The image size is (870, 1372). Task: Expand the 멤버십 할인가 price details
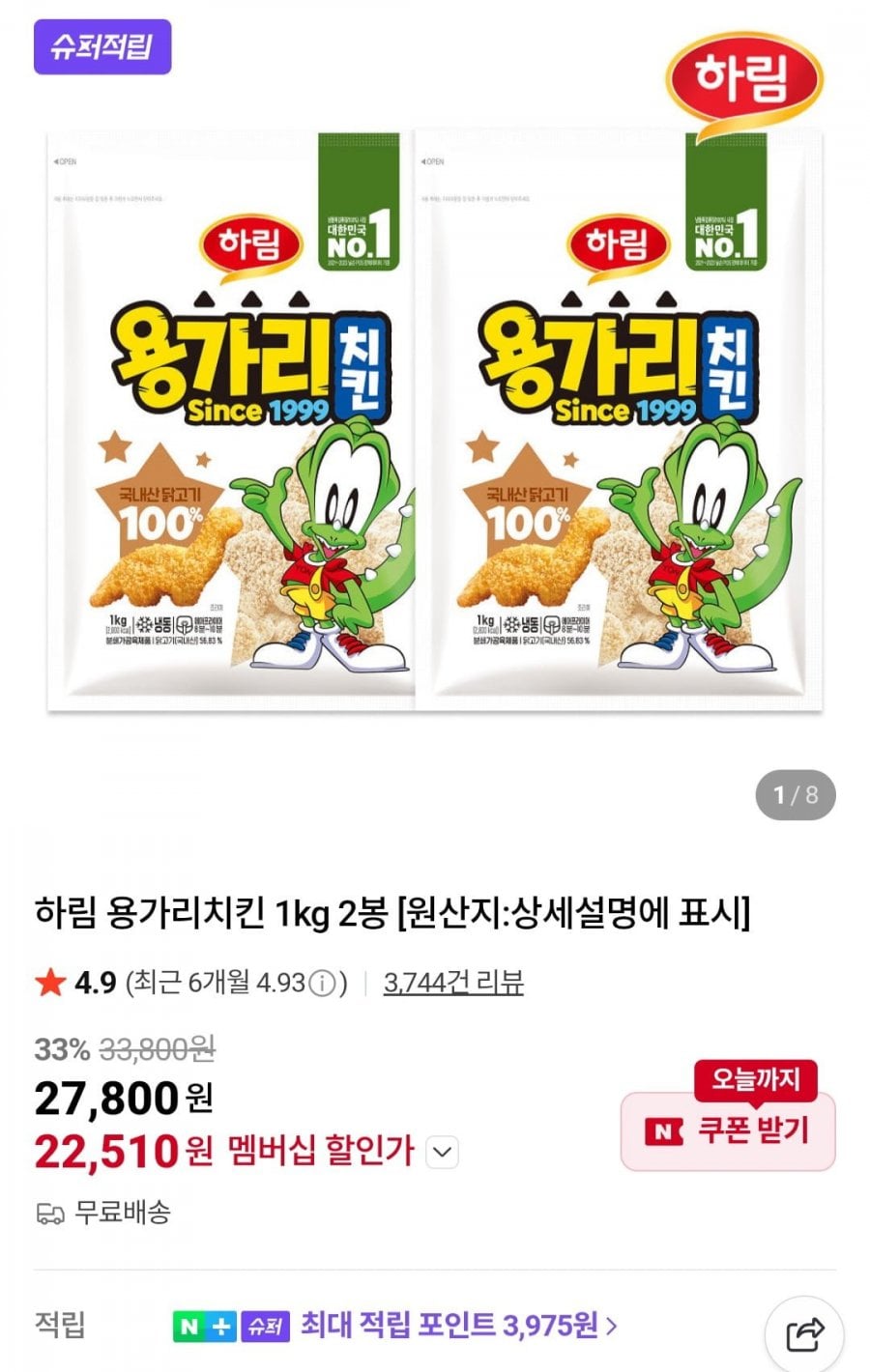pyautogui.click(x=442, y=1152)
